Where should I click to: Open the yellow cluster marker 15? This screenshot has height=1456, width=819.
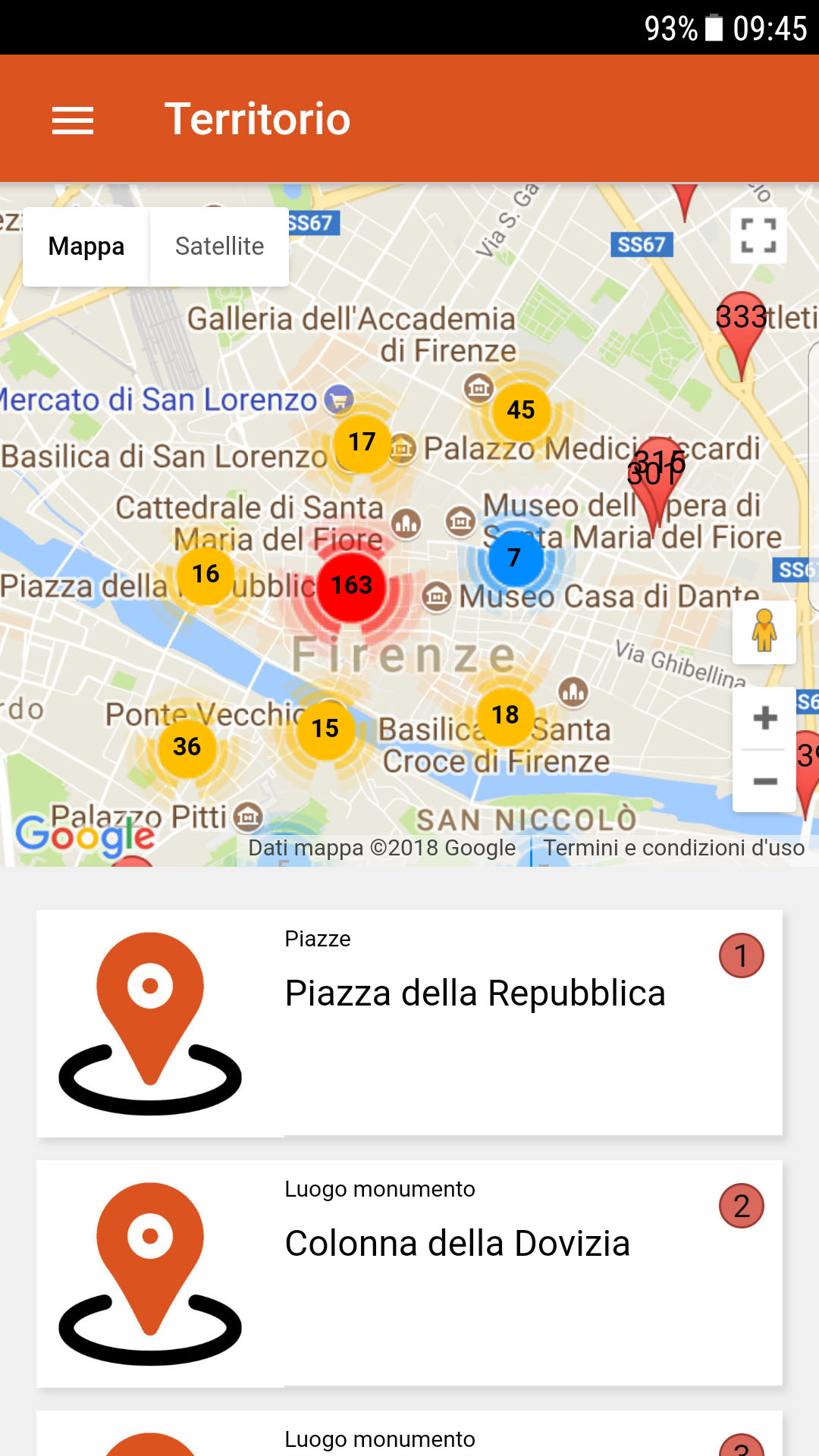click(x=325, y=729)
